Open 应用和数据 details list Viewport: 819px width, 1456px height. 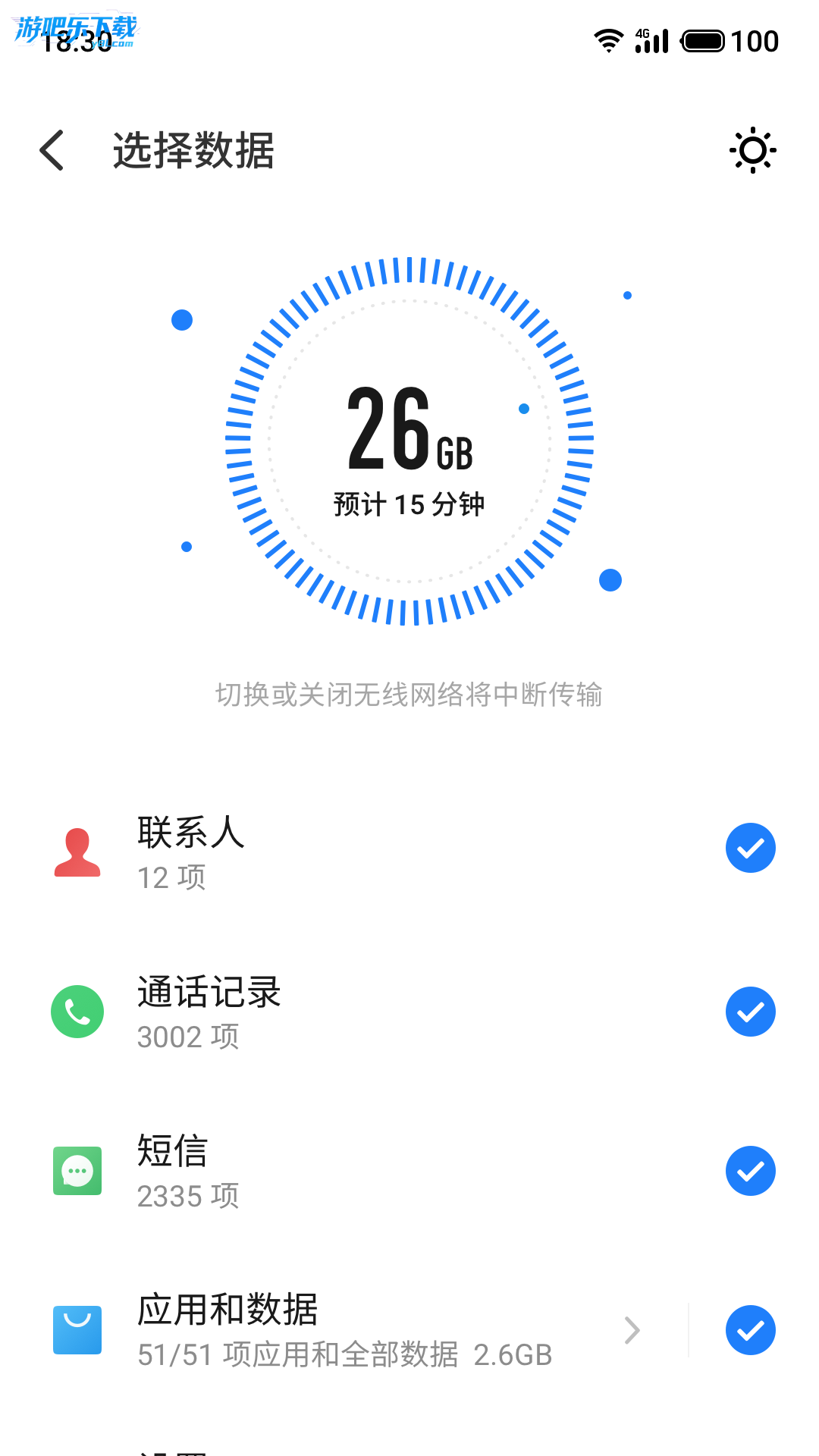point(631,1330)
